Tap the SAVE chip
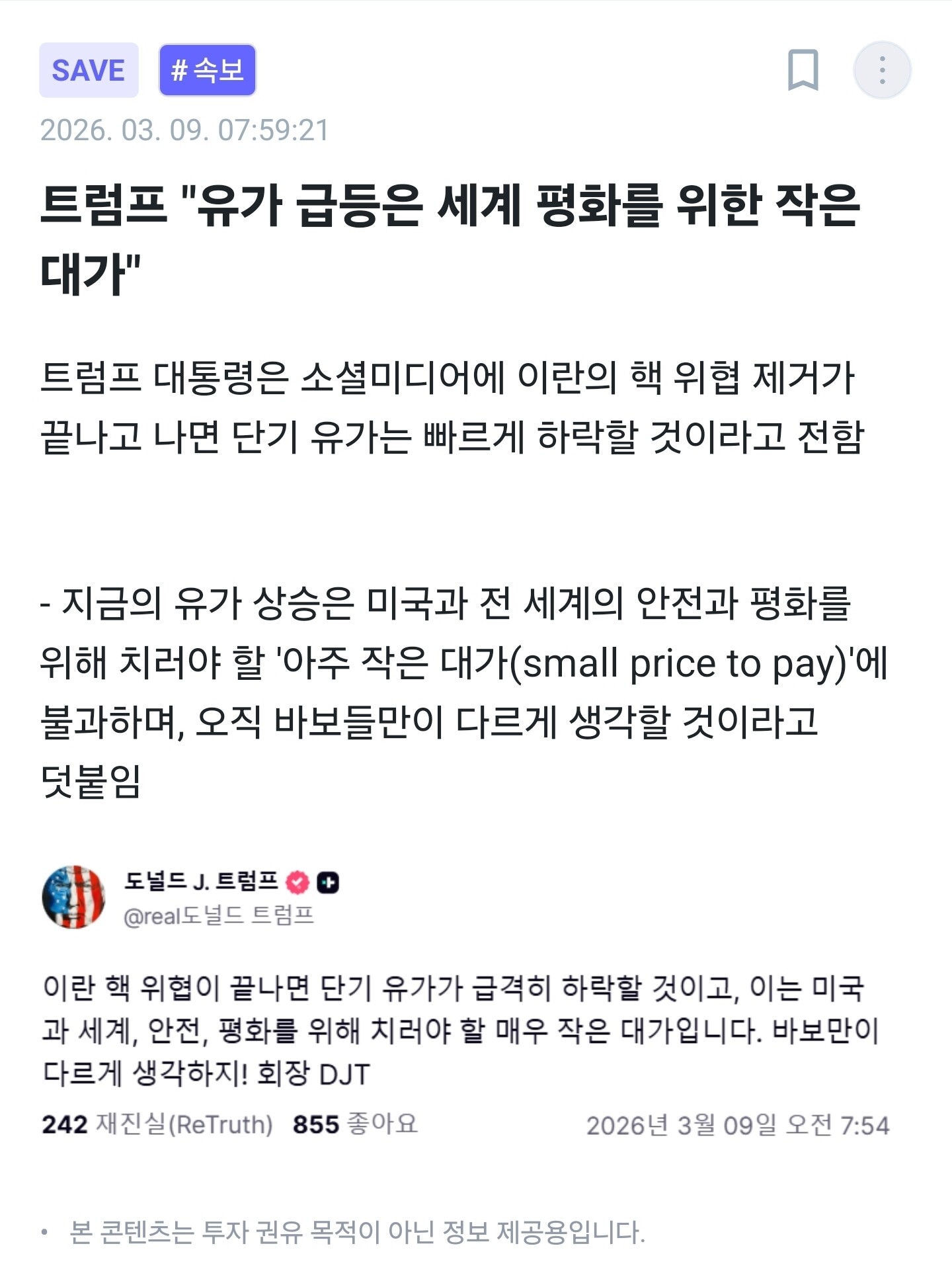This screenshot has height=1287, width=952. [89, 70]
